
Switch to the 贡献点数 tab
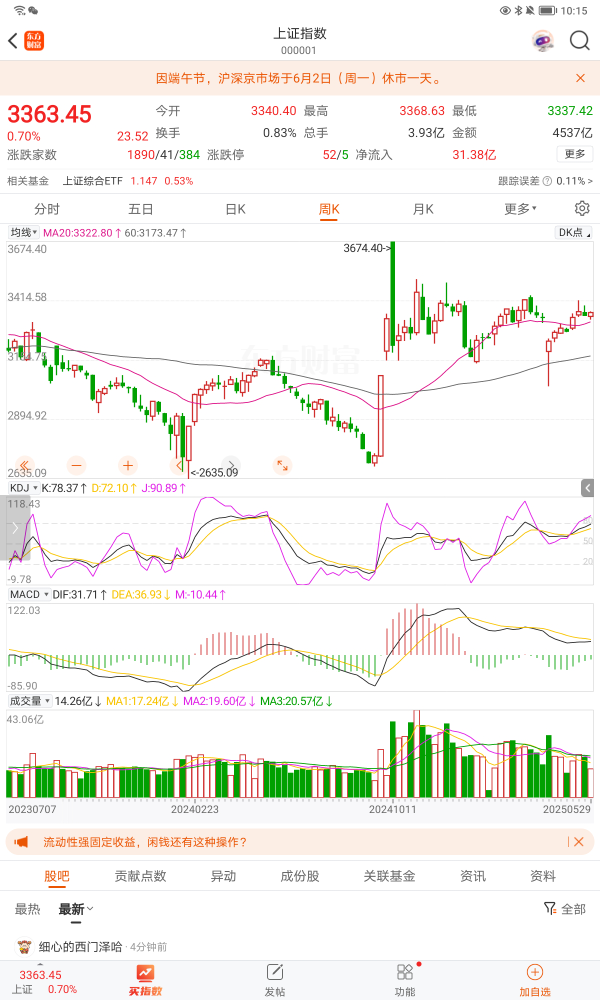[140, 876]
